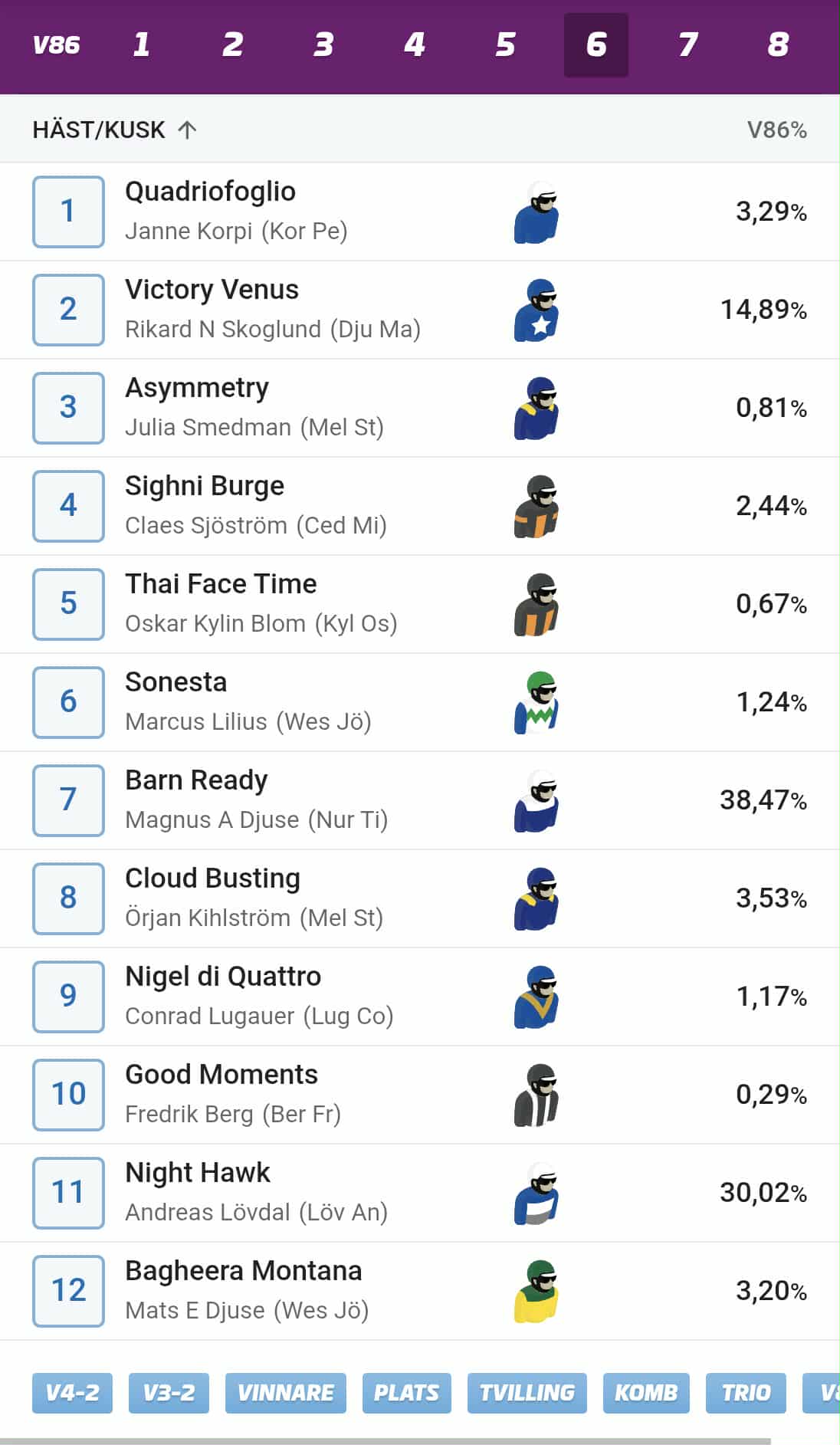Mark horse number 2 Victory Venus
The width and height of the screenshot is (840, 1445).
click(x=68, y=310)
